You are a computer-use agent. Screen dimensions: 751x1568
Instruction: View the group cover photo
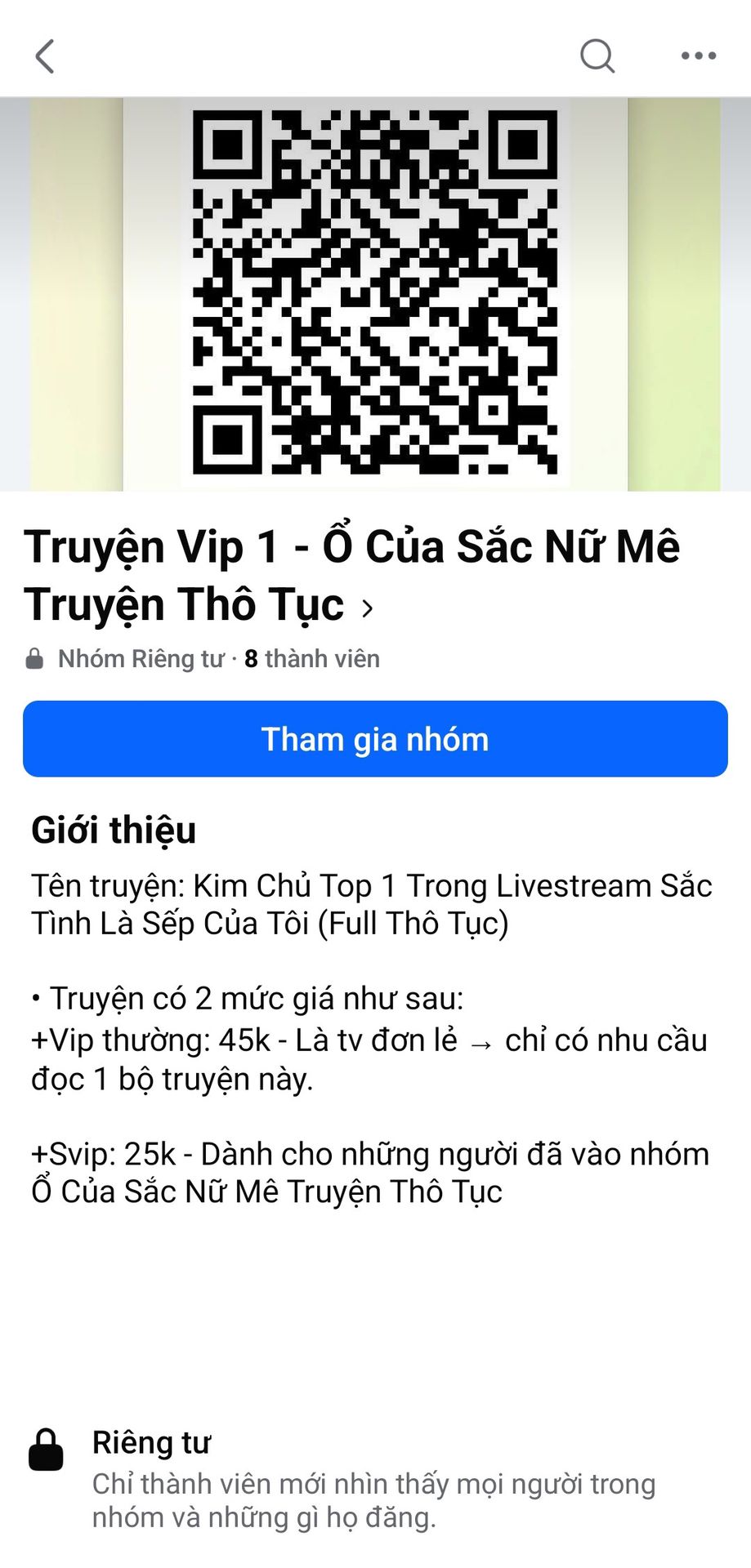click(375, 294)
